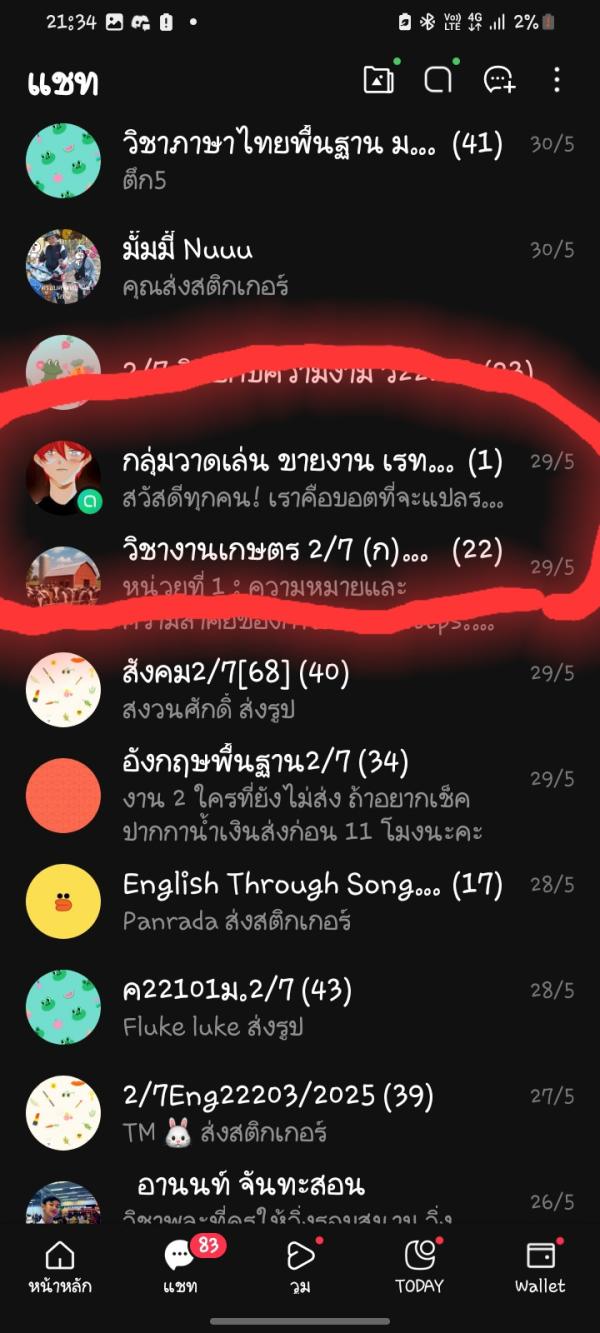Select the แชท tab in bottom bar
Image resolution: width=600 pixels, height=1333 pixels.
pos(180,1267)
